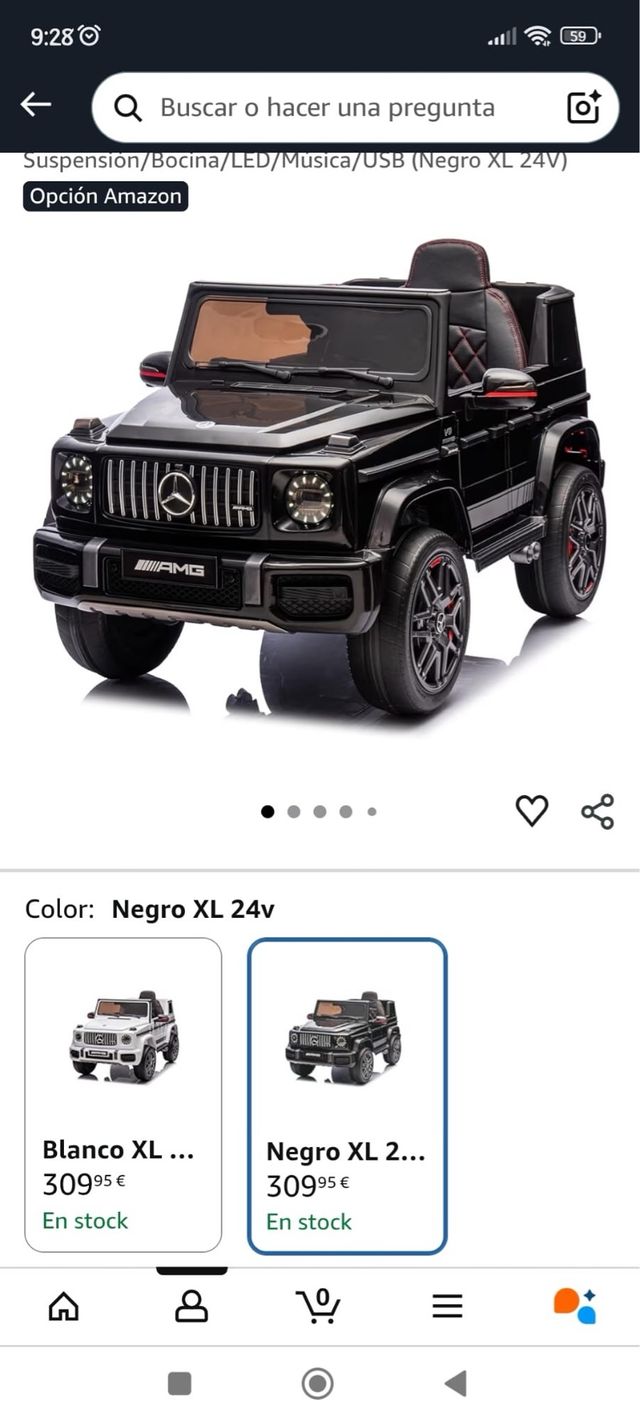Tap system back triangle button
This screenshot has height=1422, width=640.
click(x=456, y=1383)
